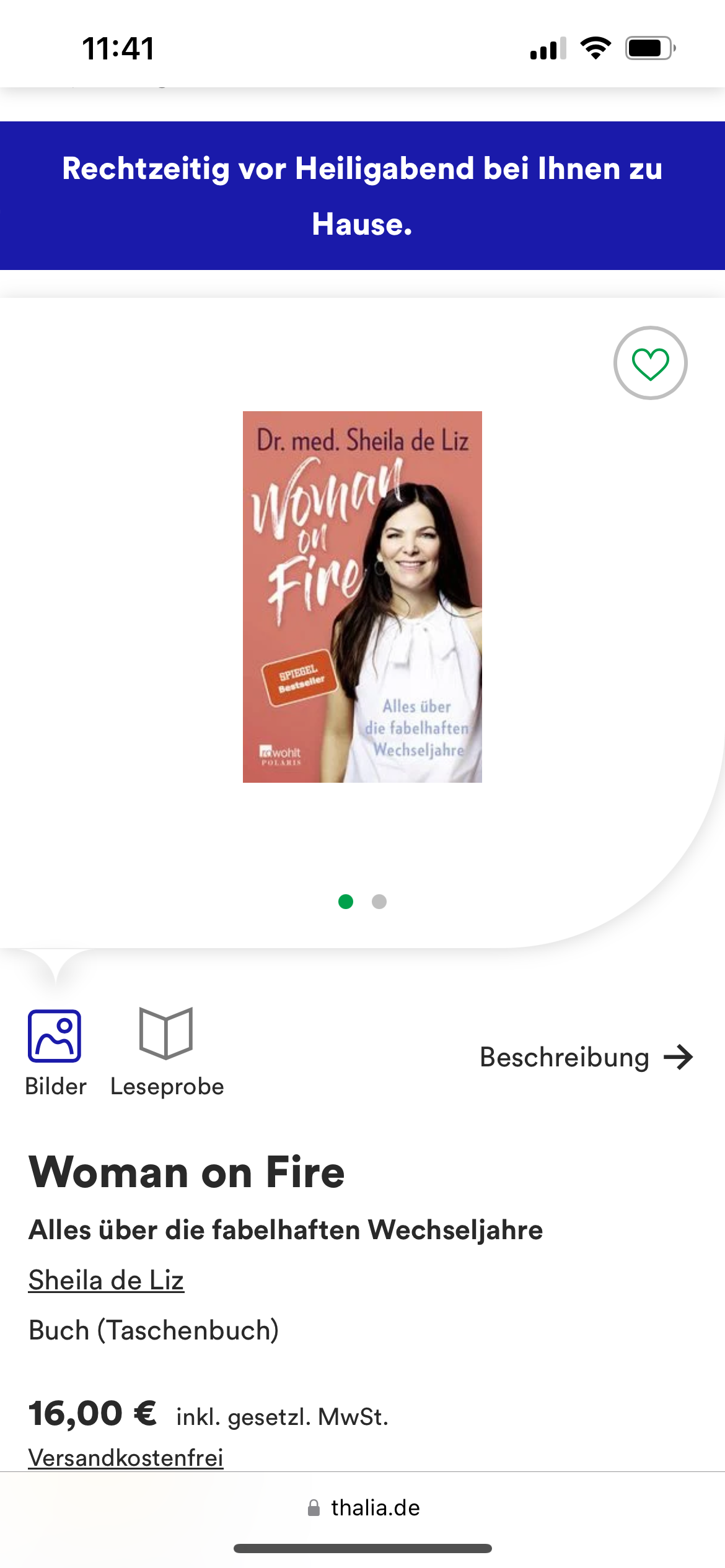Viewport: 725px width, 1568px height.
Task: Add Woman on Fire to the wishlist
Action: [650, 363]
